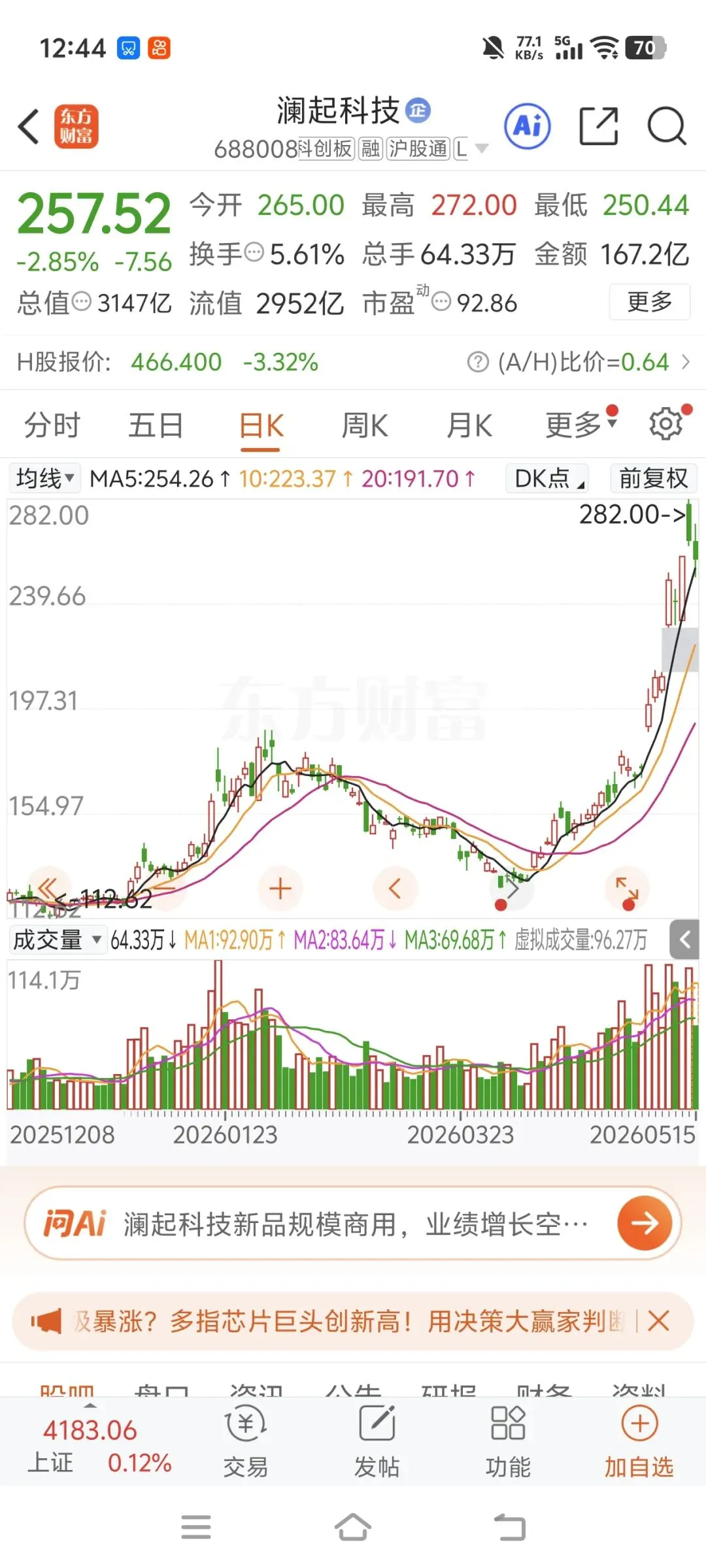Share this stock page
The image size is (706, 1568).
click(x=599, y=126)
